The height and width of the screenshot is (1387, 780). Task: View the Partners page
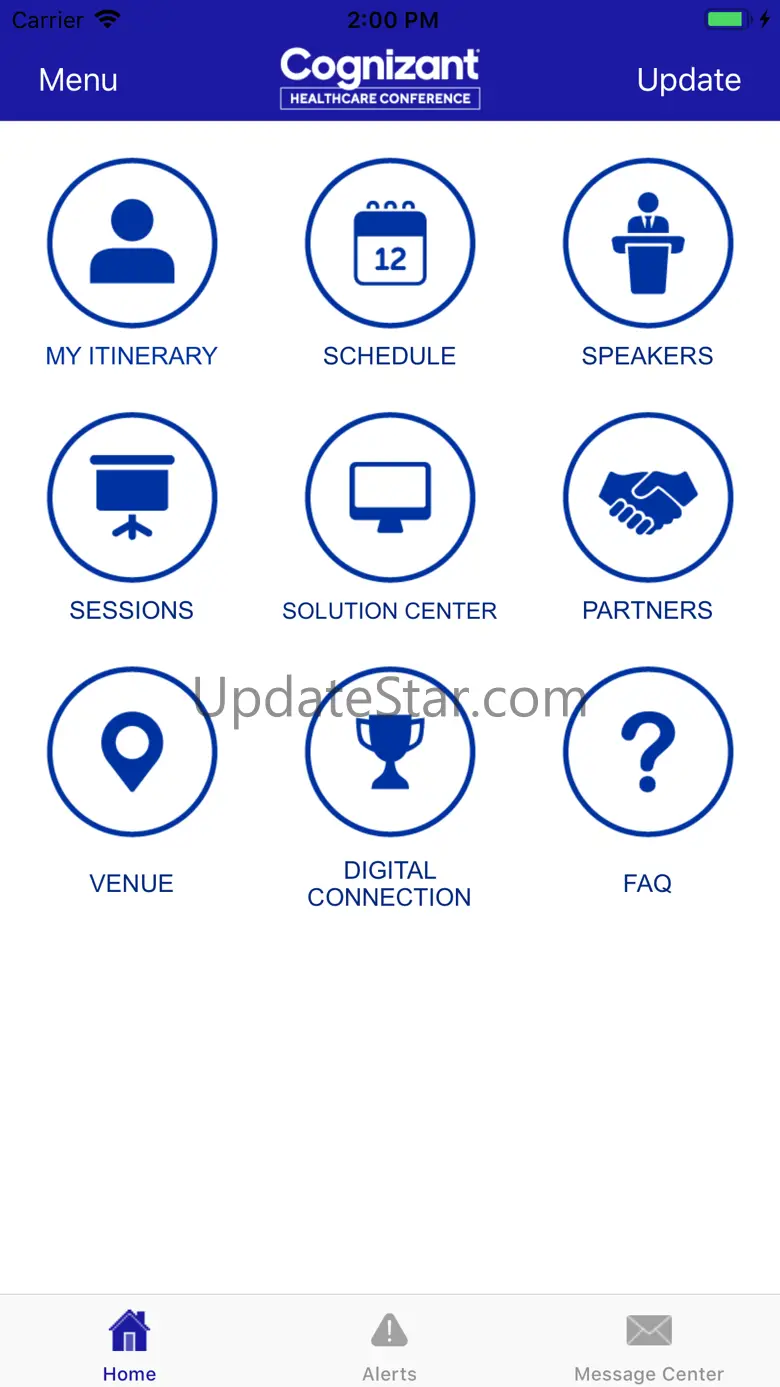click(648, 497)
